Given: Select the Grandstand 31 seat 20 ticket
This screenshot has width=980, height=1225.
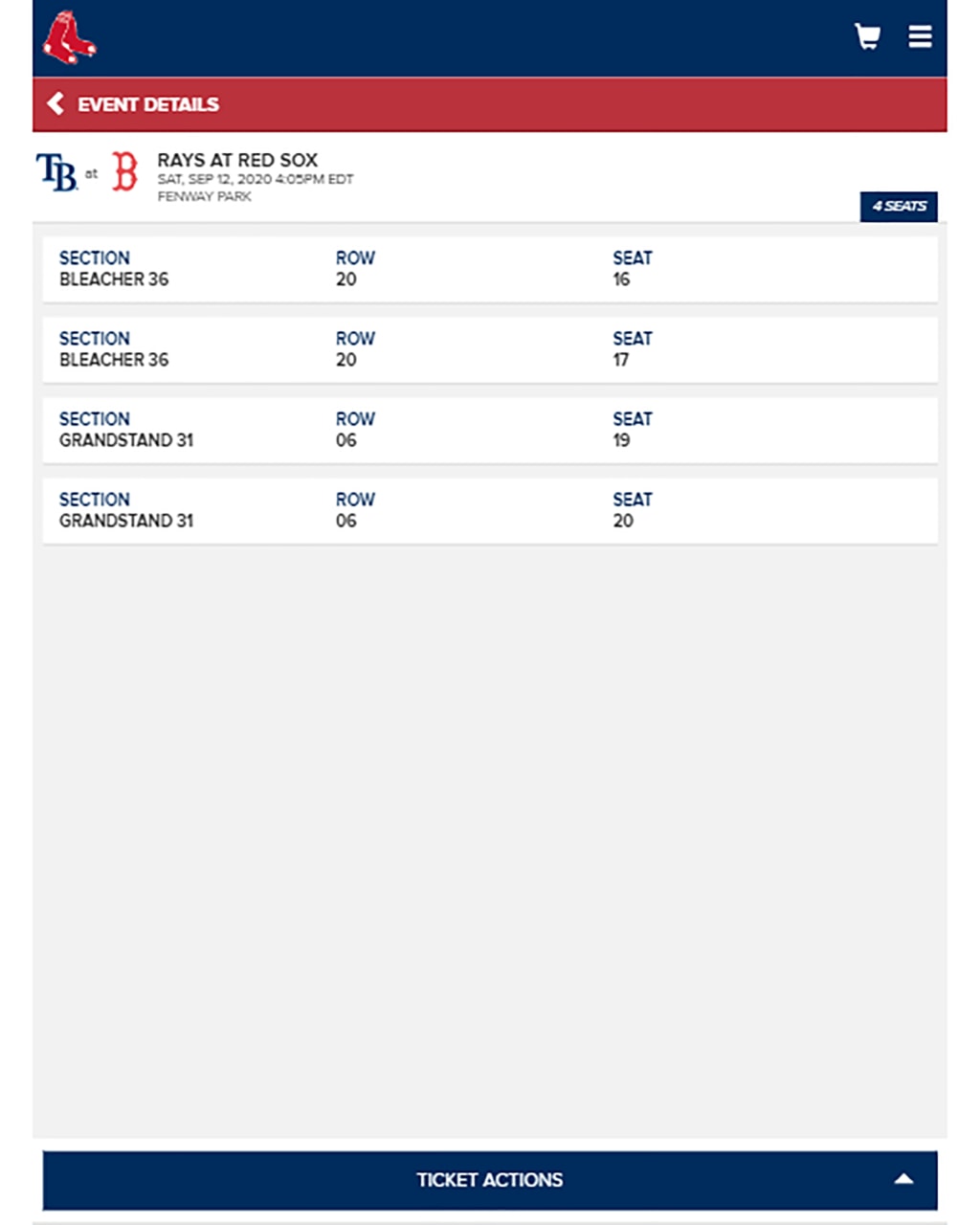Looking at the screenshot, I should 489,510.
